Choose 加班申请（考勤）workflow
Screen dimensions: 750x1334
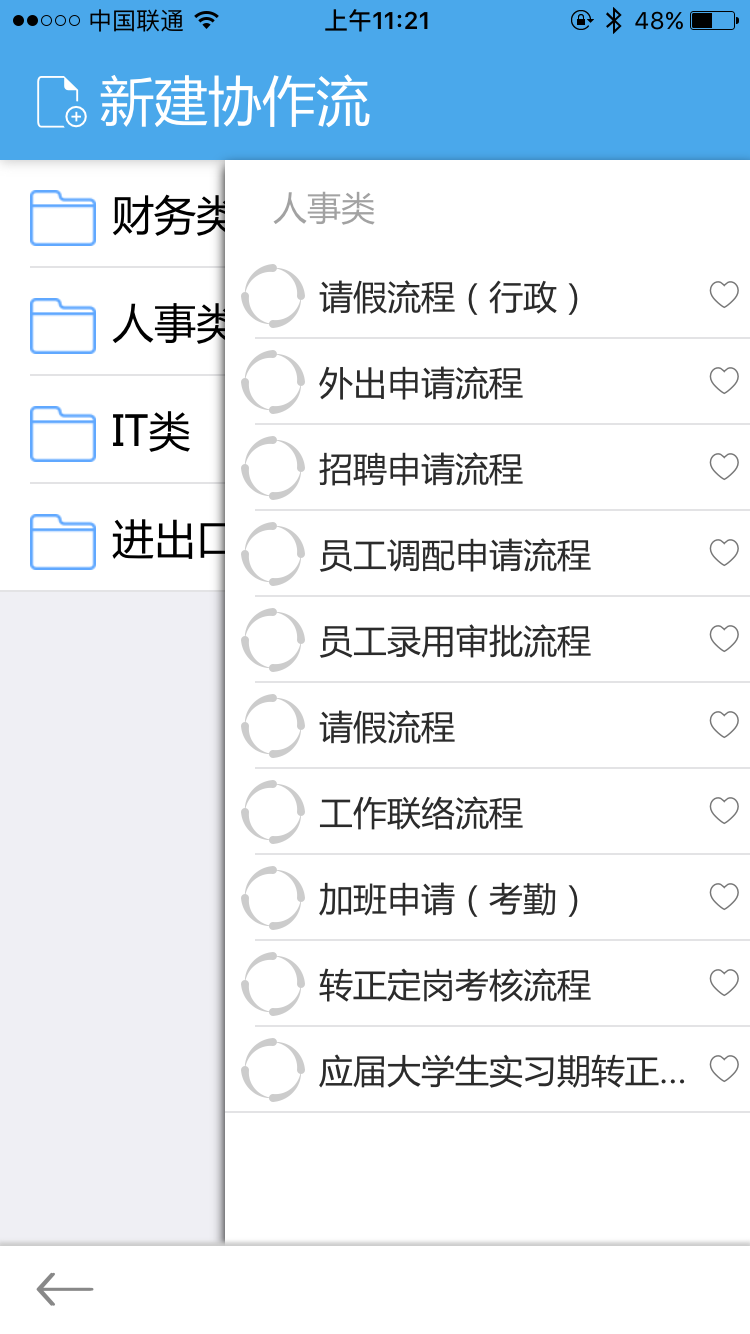[x=450, y=899]
